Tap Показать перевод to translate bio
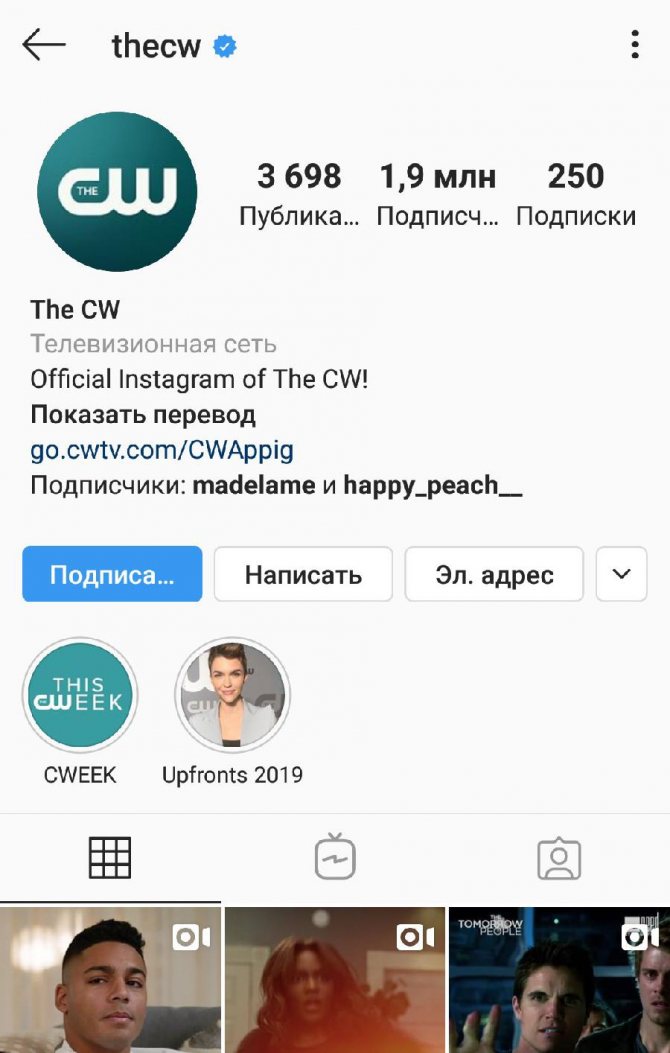The width and height of the screenshot is (670, 1053). point(143,414)
